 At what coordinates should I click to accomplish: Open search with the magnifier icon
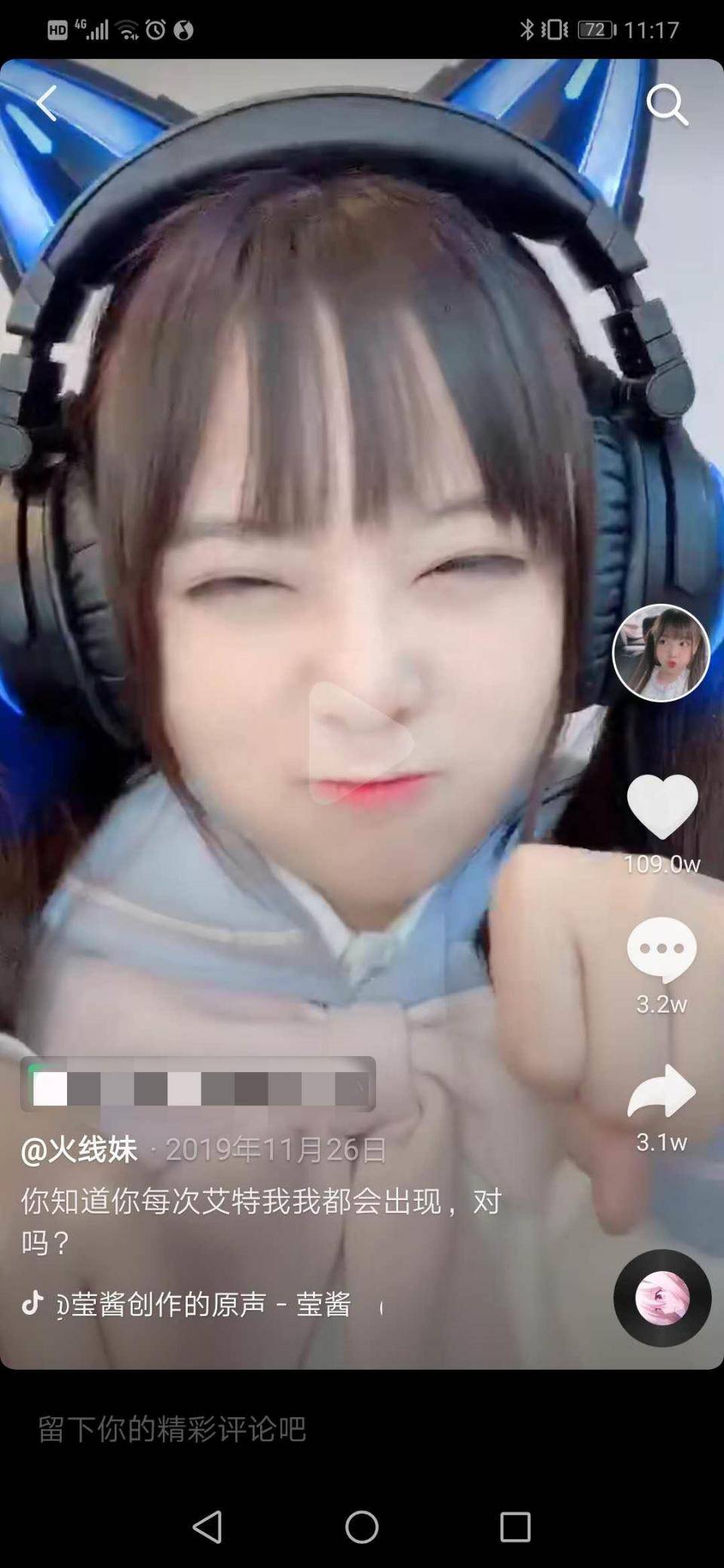tap(667, 105)
